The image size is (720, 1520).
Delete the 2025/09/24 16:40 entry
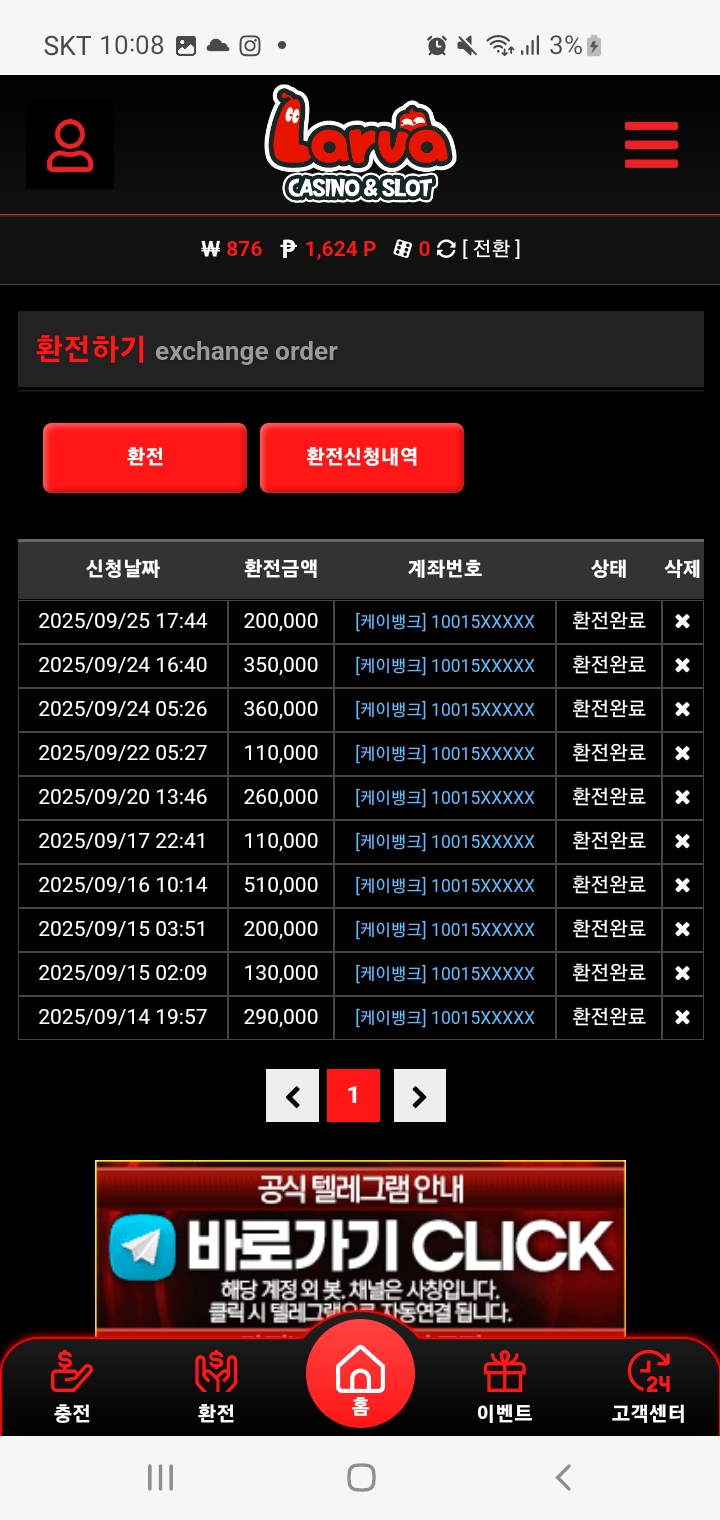pyautogui.click(x=682, y=666)
